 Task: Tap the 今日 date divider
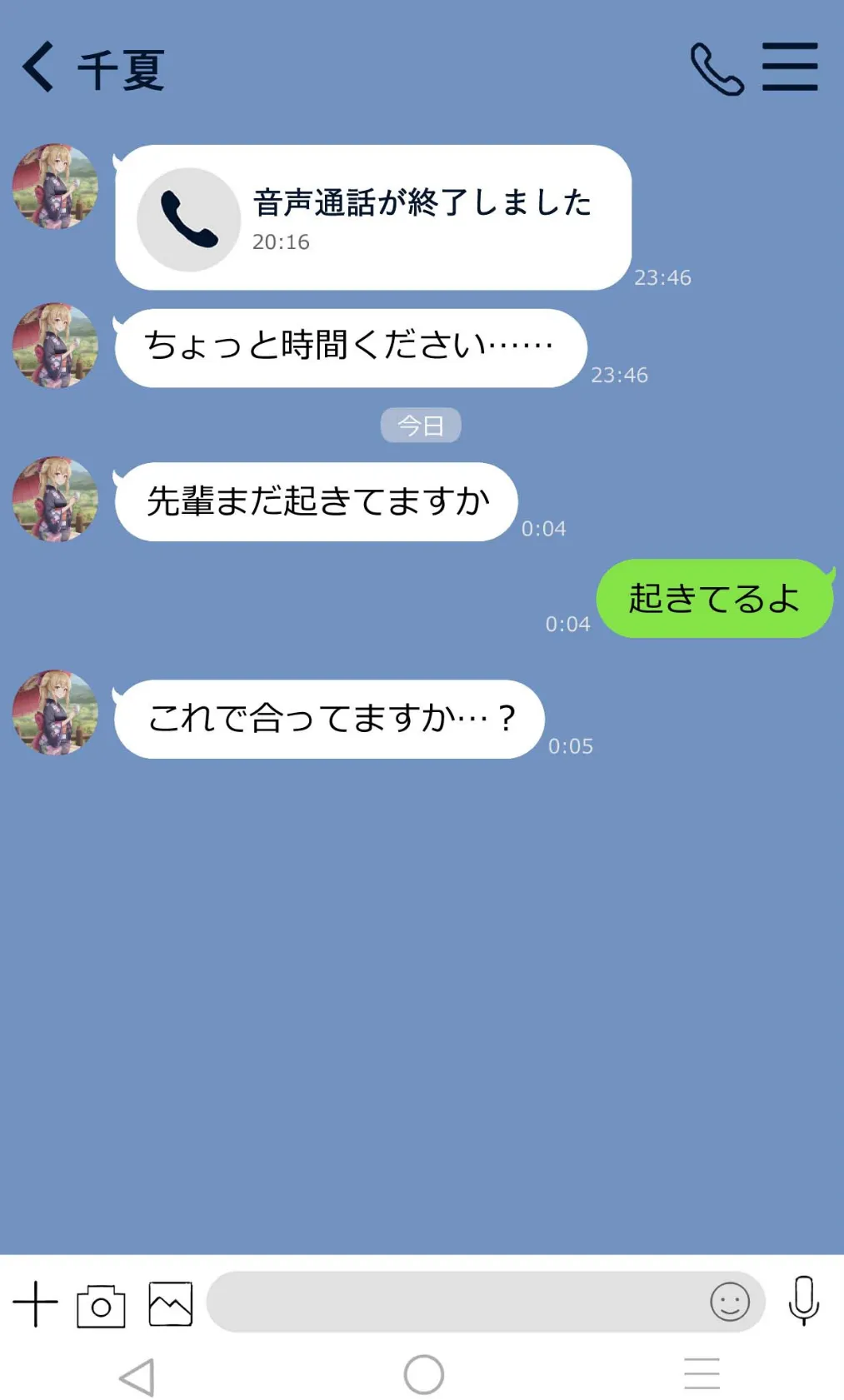pyautogui.click(x=421, y=425)
